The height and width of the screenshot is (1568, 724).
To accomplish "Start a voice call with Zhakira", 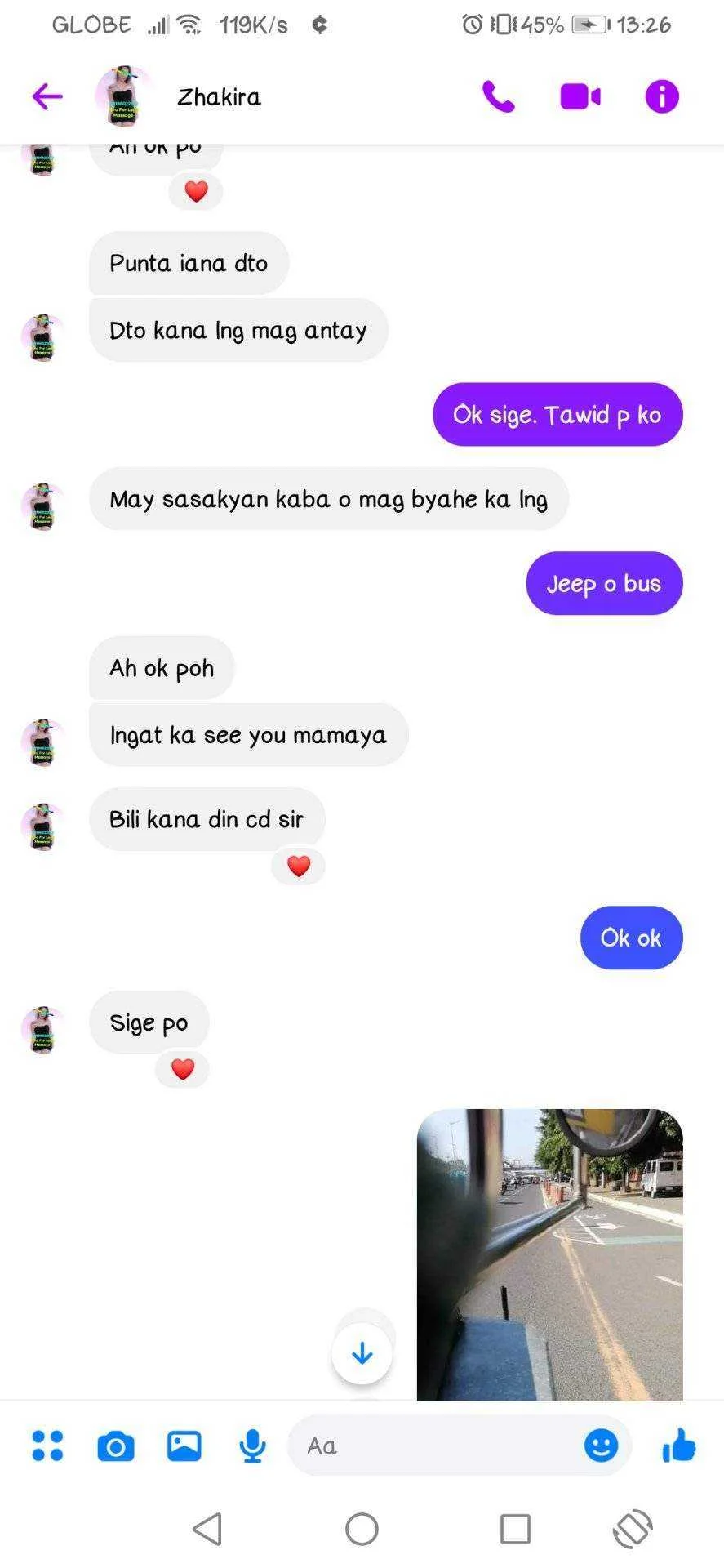I will 498,96.
